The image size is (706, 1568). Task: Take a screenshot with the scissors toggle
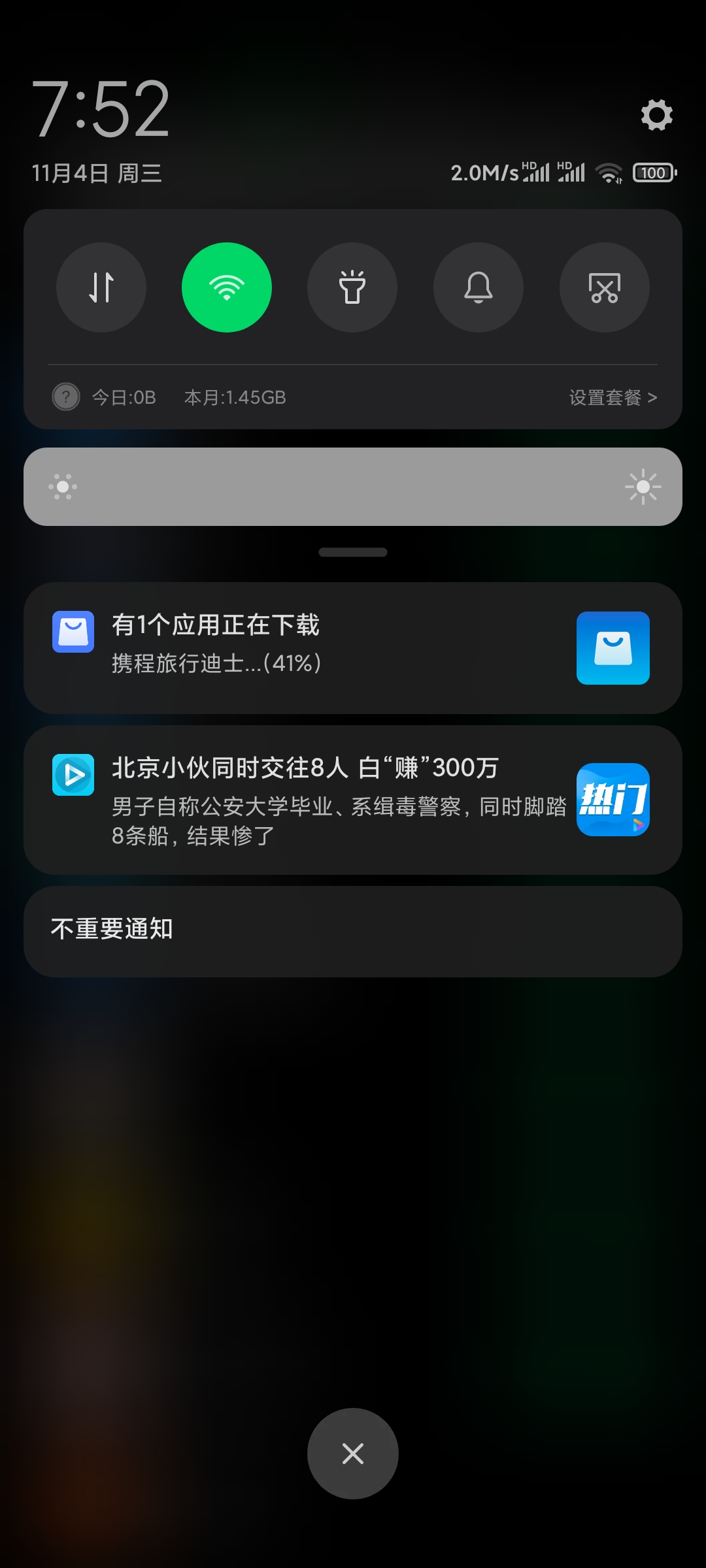click(x=605, y=287)
